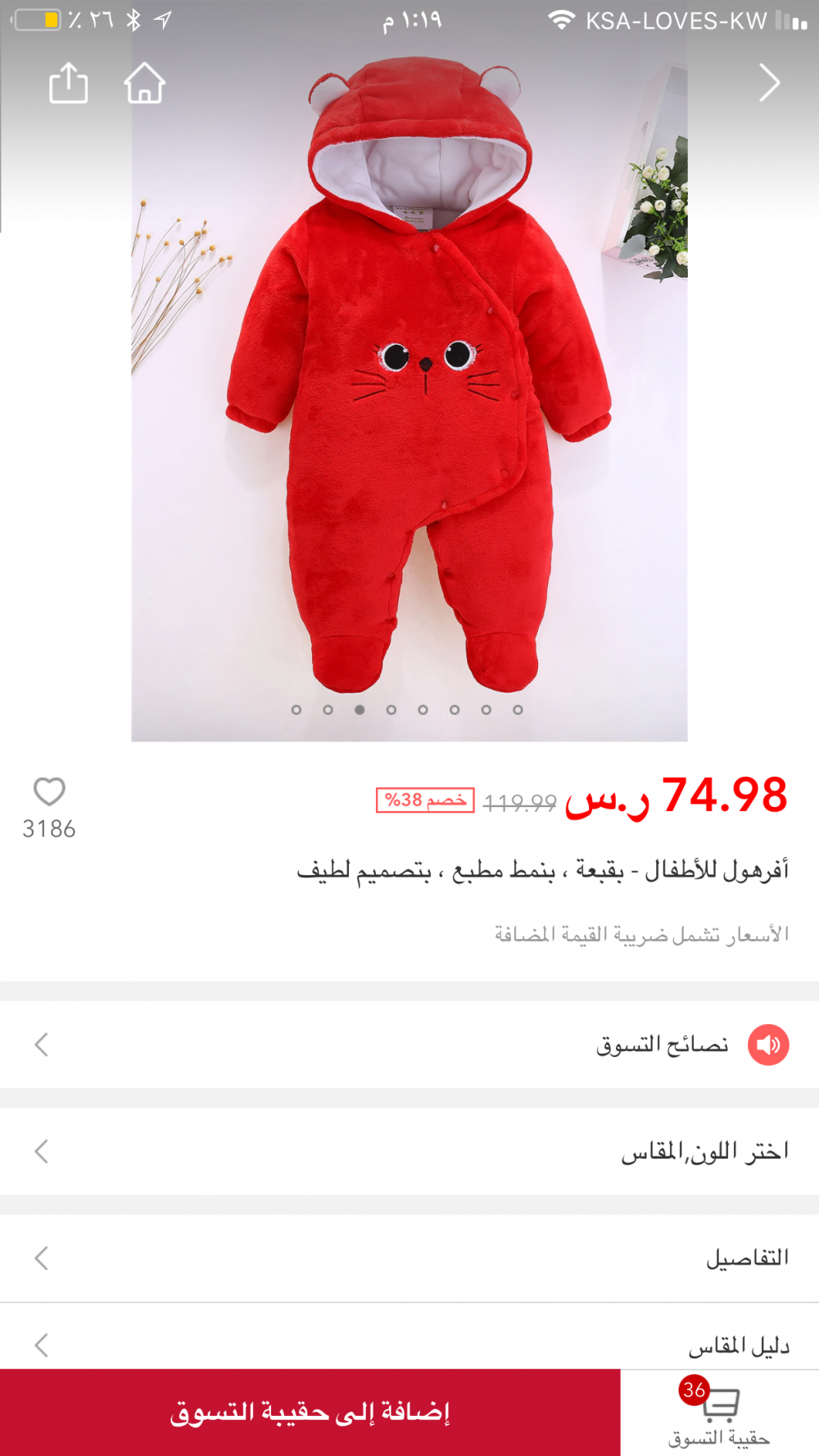Viewport: 819px width, 1456px height.
Task: Open نصائح التسوق shopping tips row
Action: [x=409, y=1045]
